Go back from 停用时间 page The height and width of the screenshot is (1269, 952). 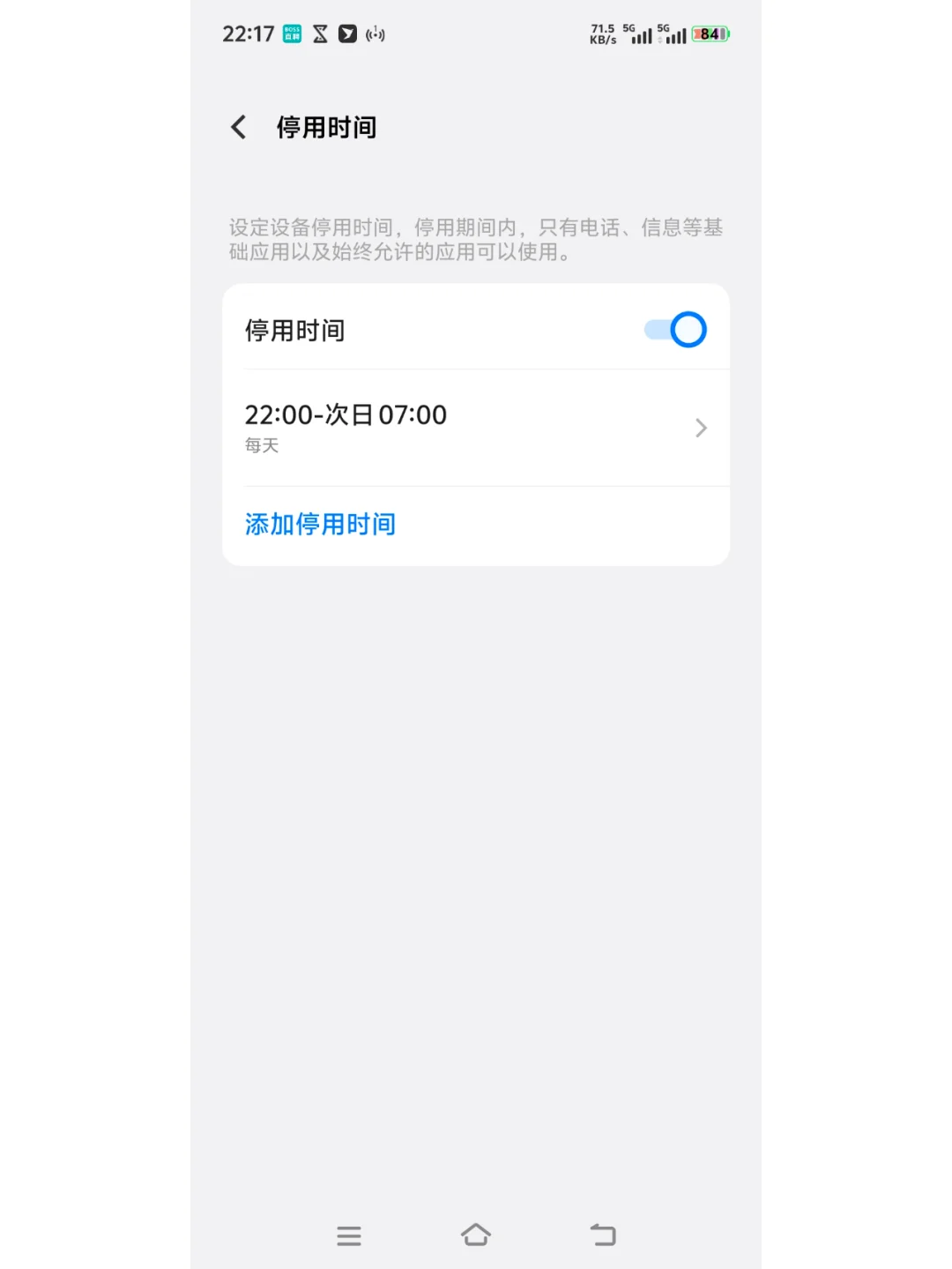pyautogui.click(x=238, y=128)
